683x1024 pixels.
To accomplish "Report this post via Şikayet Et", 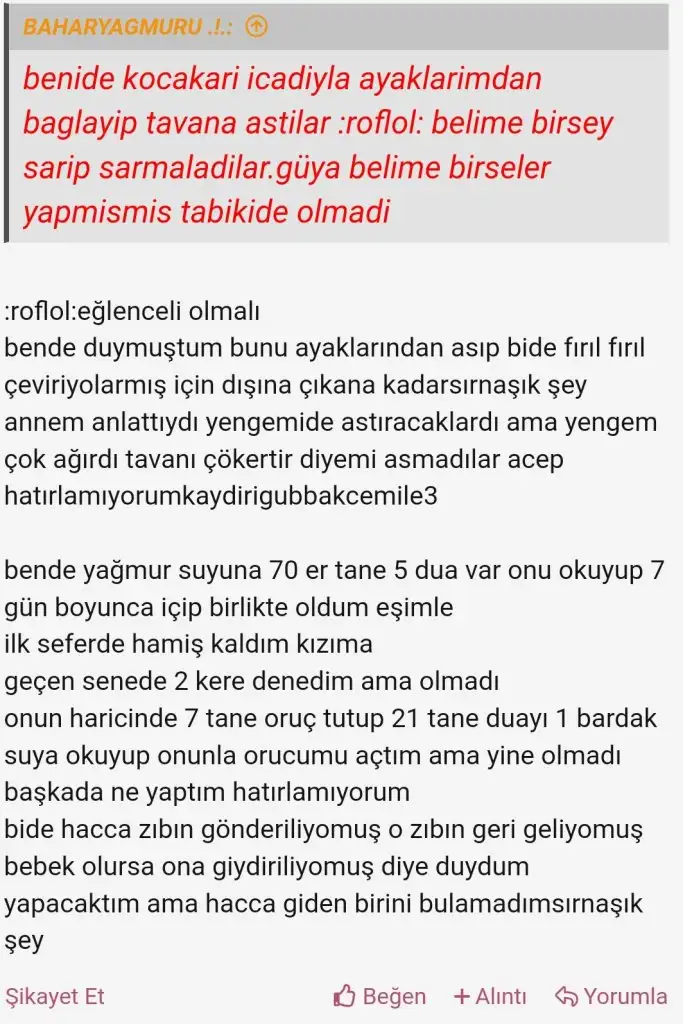I will 55,996.
